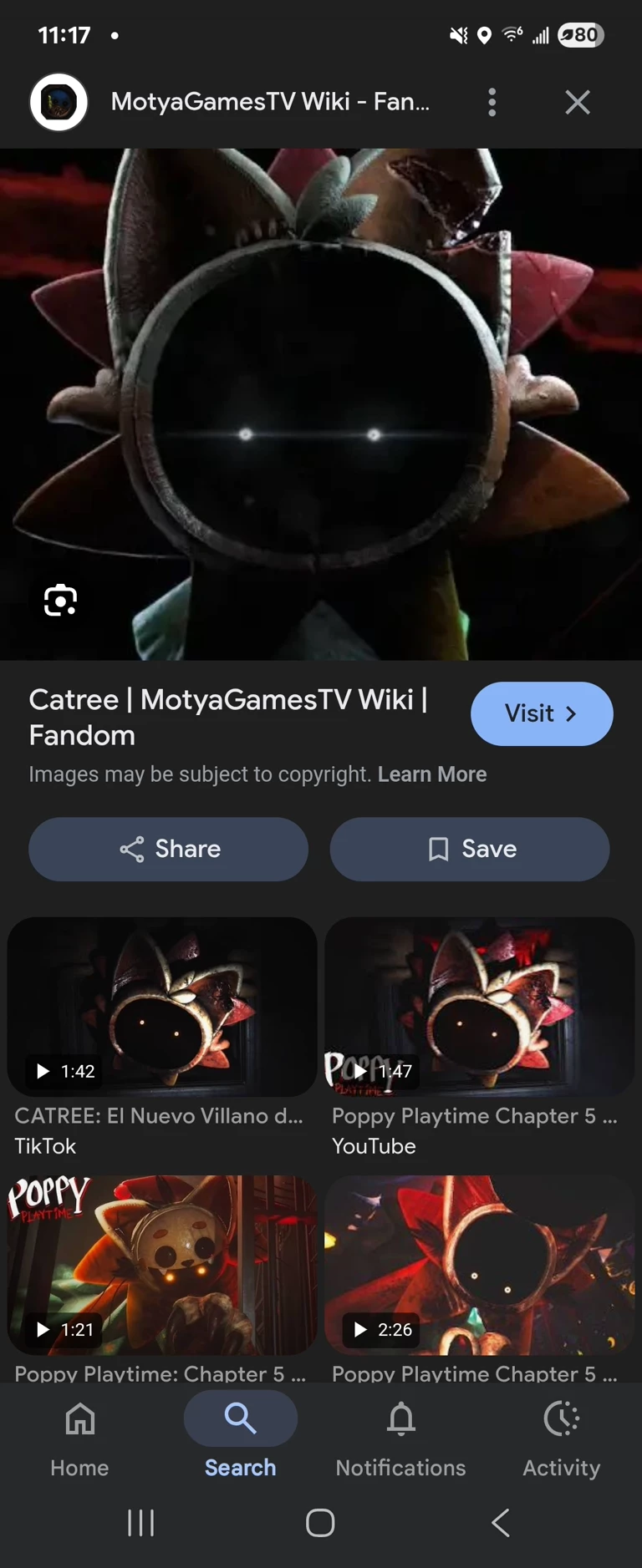642x1568 pixels.
Task: Save this image to collections
Action: 470,849
